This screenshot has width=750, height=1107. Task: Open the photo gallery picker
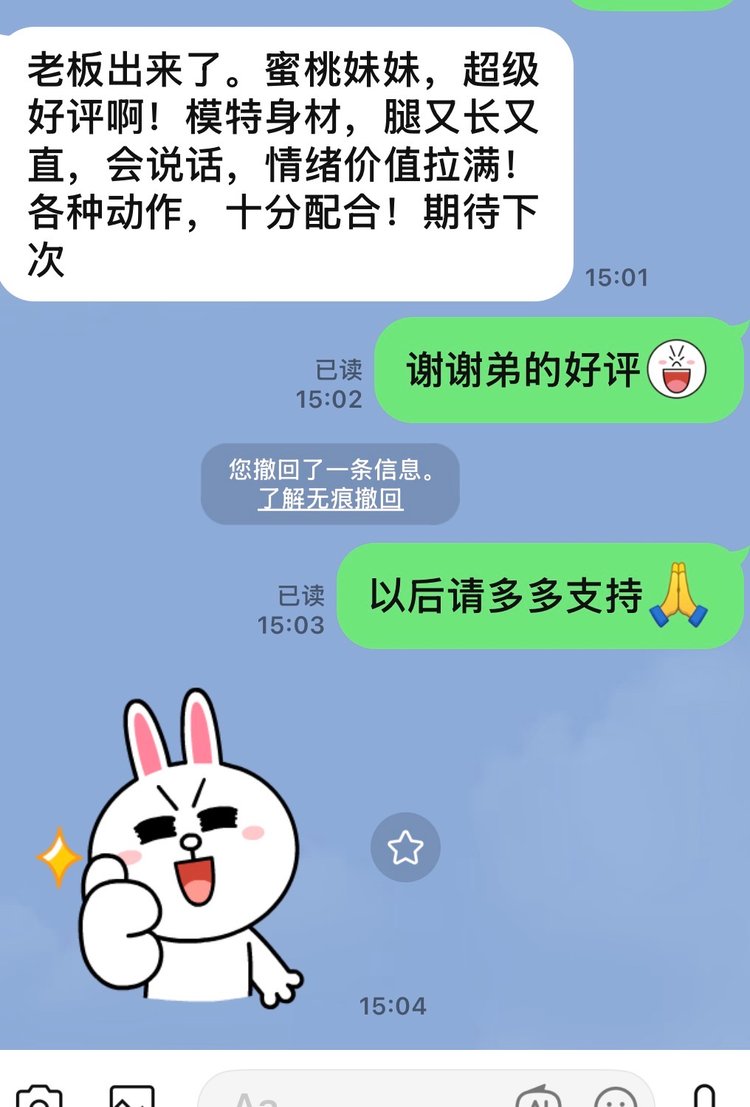132,1097
